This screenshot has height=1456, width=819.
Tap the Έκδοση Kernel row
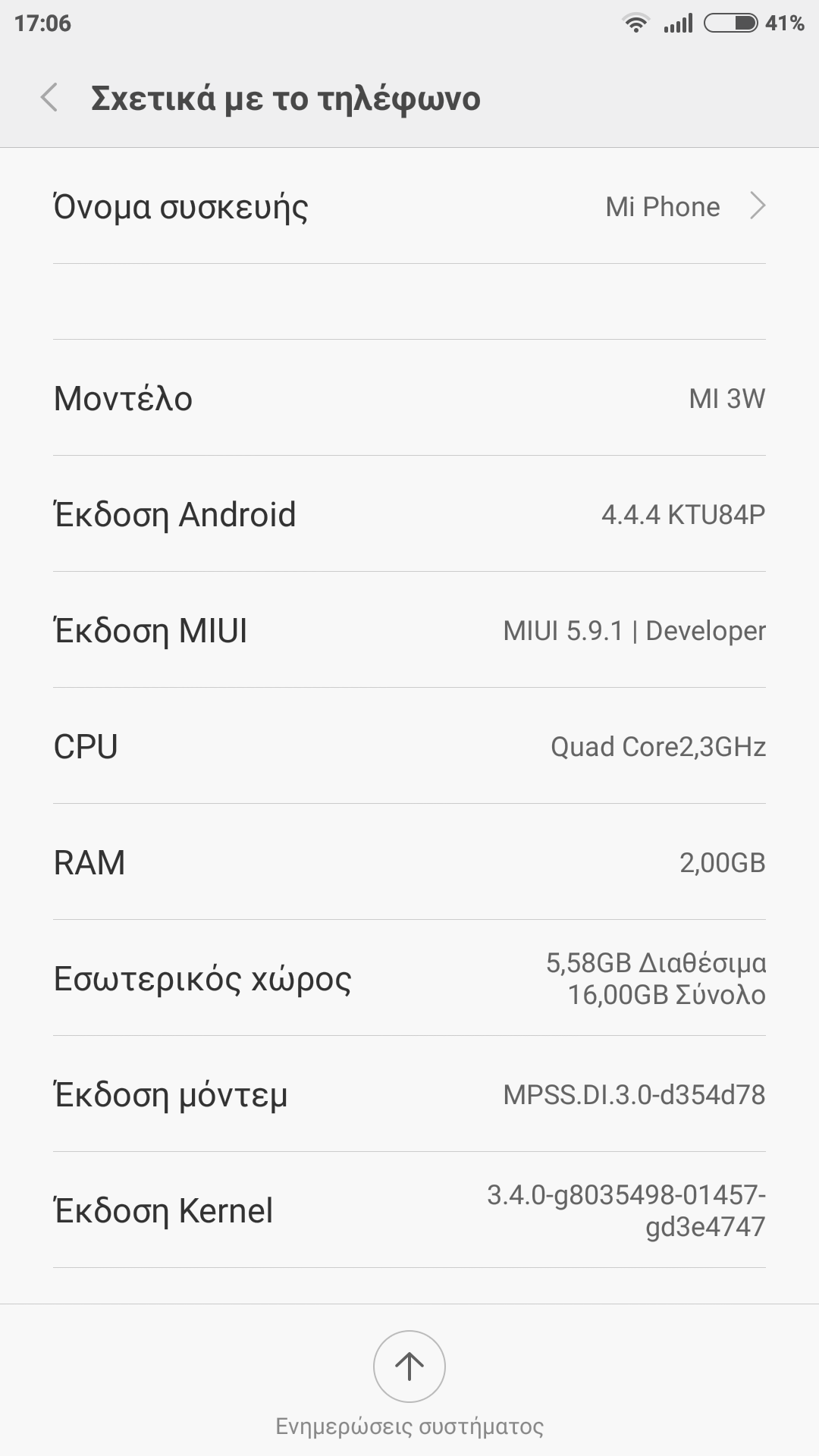409,1210
